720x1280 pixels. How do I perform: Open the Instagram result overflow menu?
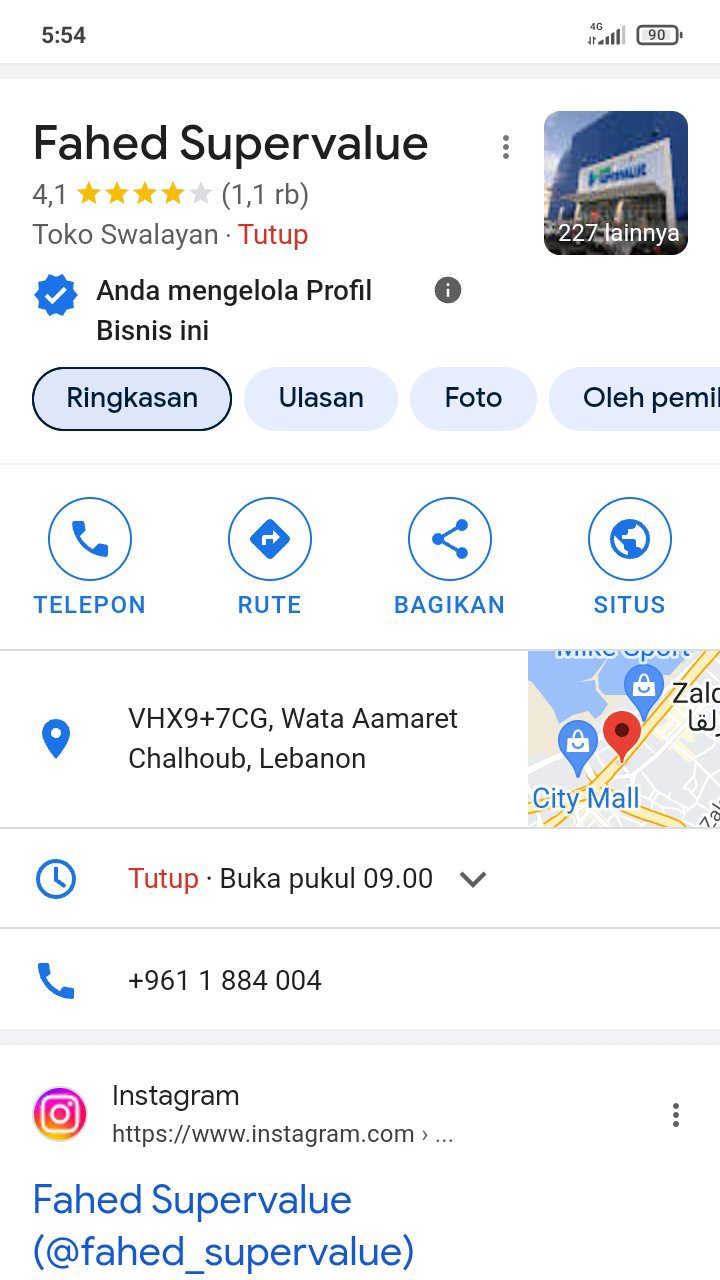[676, 1115]
